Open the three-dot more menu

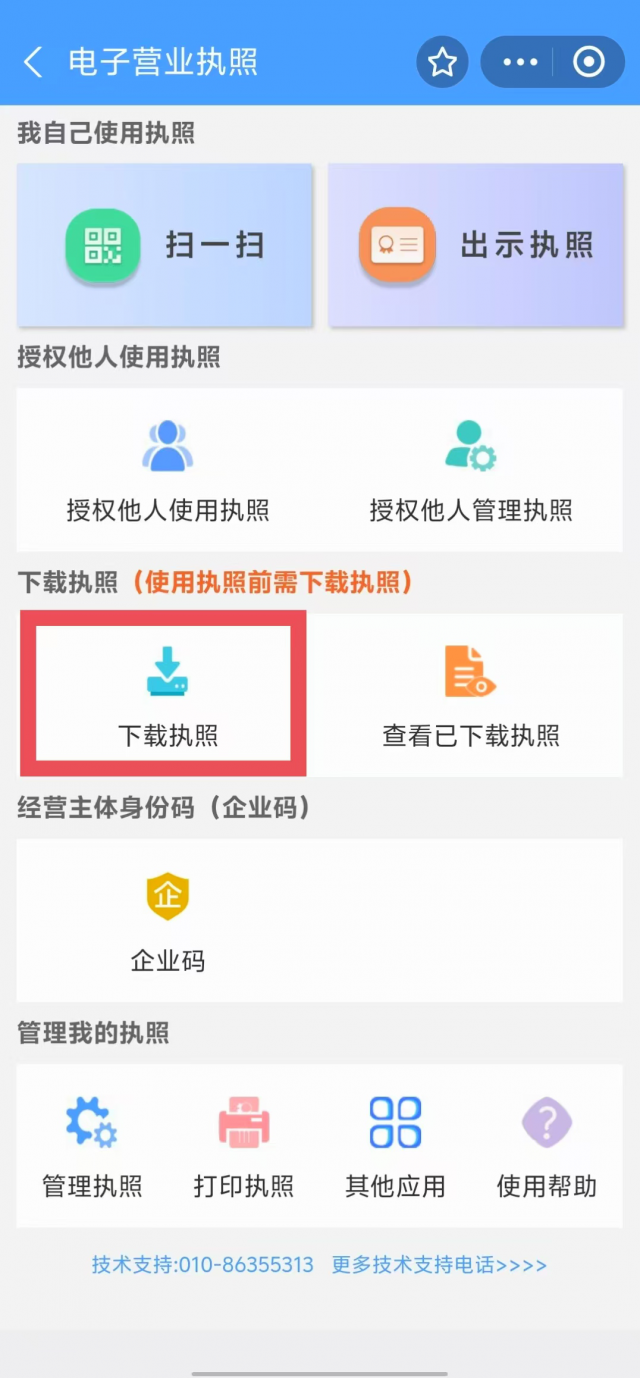(x=520, y=62)
